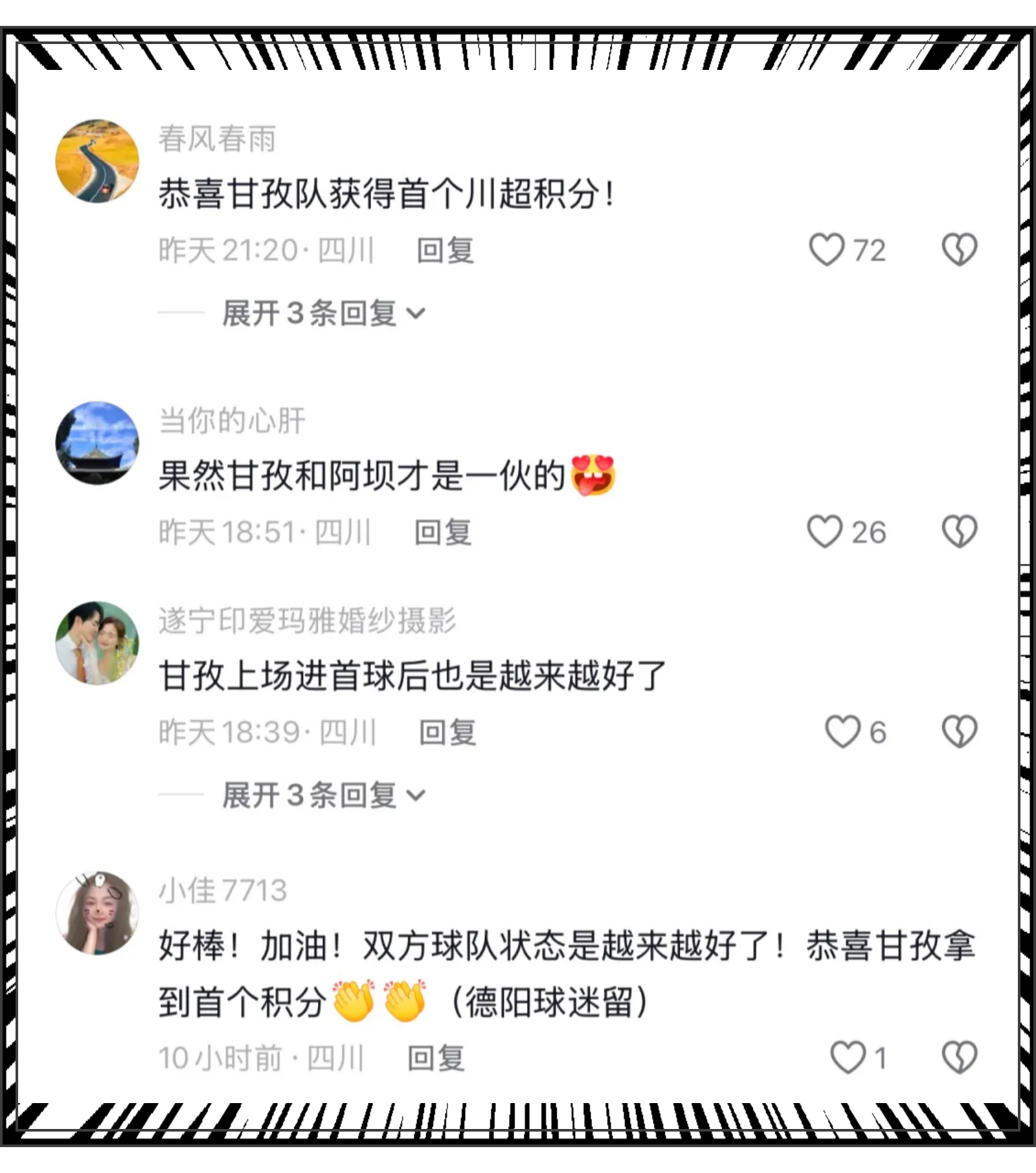The width and height of the screenshot is (1036, 1173).
Task: Like 遂宁印爱玛雅婚纱摄影's comment
Action: click(842, 732)
